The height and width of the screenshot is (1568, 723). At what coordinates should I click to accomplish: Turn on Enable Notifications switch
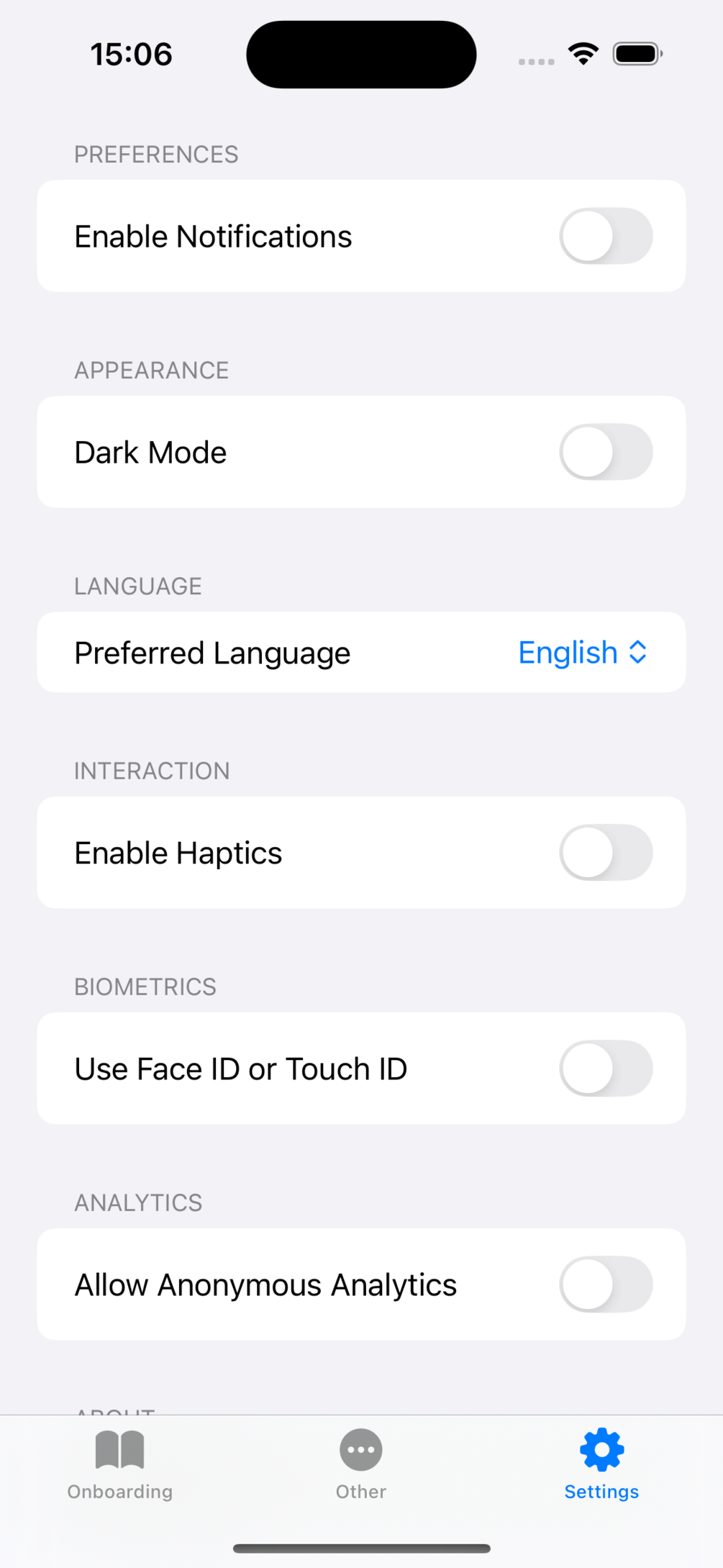tap(605, 236)
